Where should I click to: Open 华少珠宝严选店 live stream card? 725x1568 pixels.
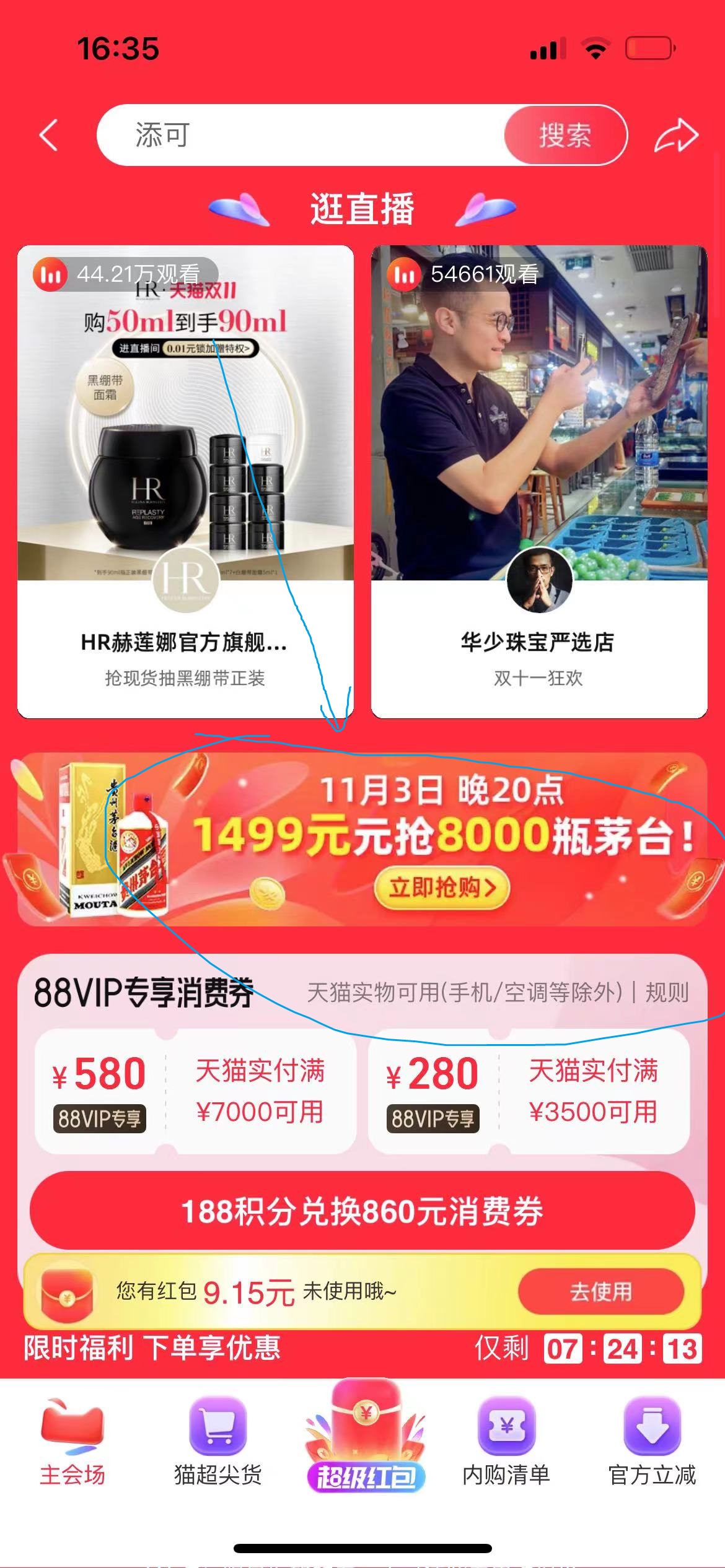point(538,481)
